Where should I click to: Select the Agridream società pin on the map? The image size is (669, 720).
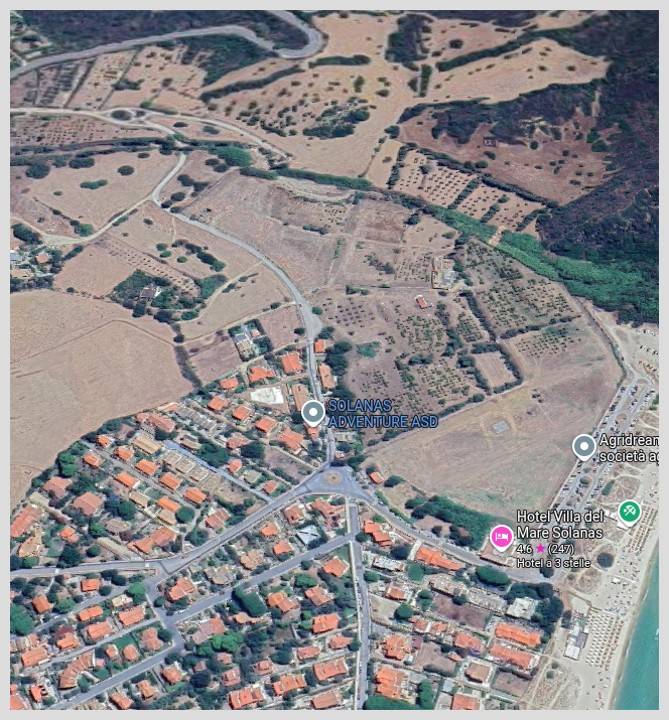[x=584, y=446]
